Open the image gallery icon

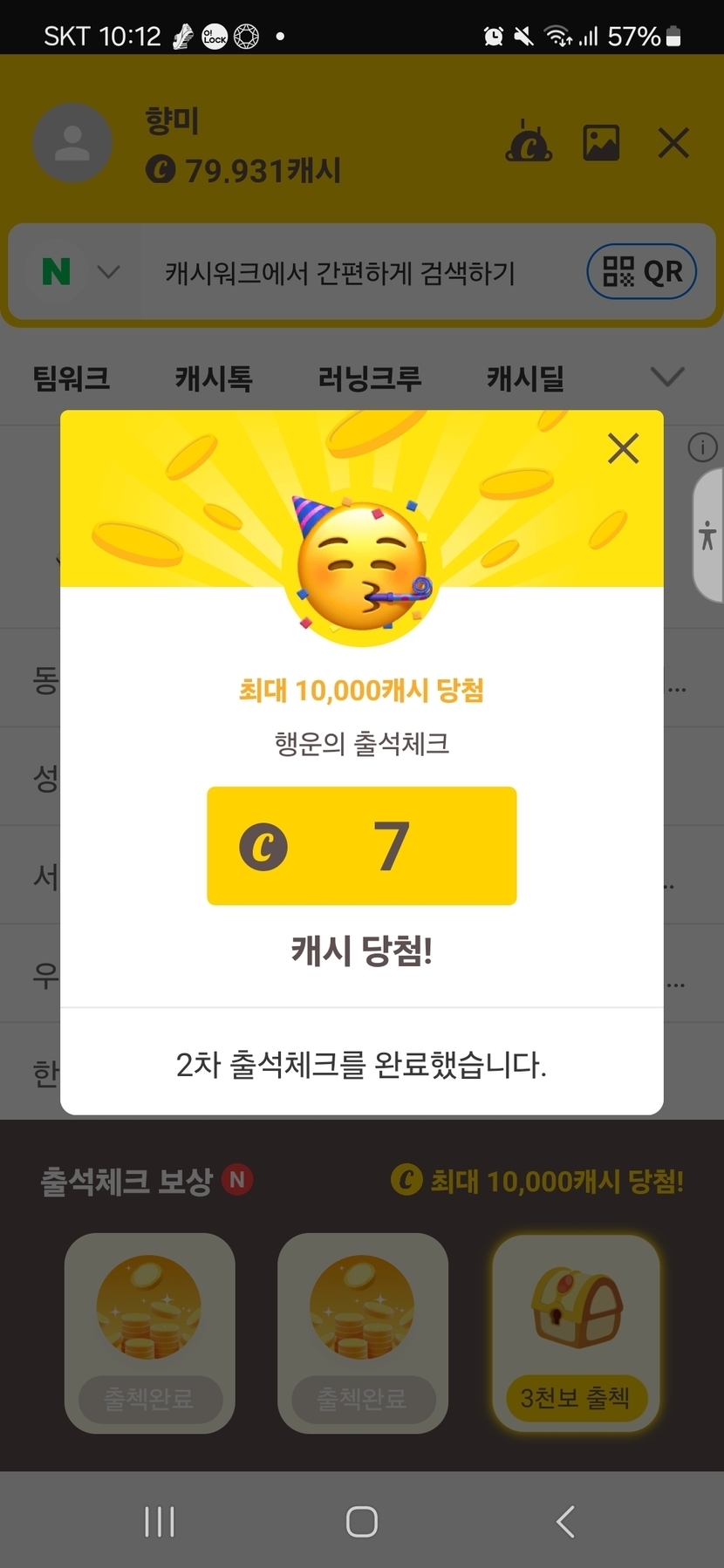coord(601,143)
